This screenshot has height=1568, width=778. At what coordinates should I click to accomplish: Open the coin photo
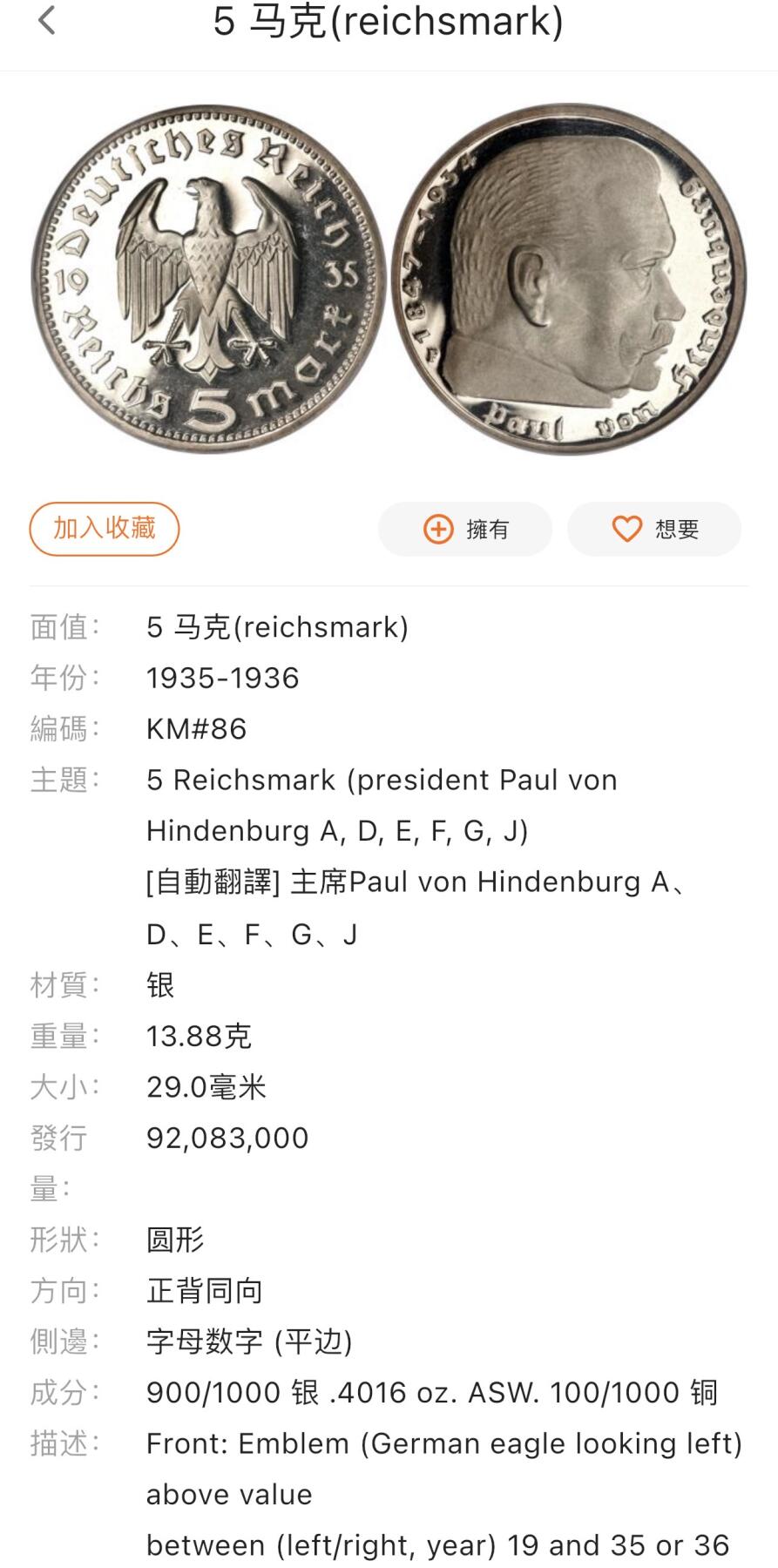click(x=389, y=279)
